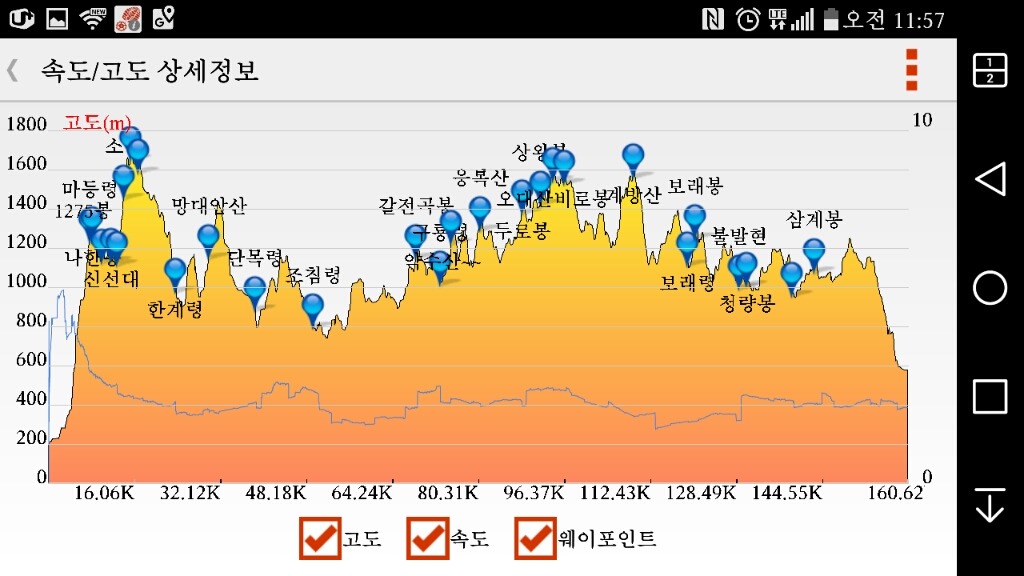Select the 조침령 waypoint pin
This screenshot has width=1024, height=576.
313,305
